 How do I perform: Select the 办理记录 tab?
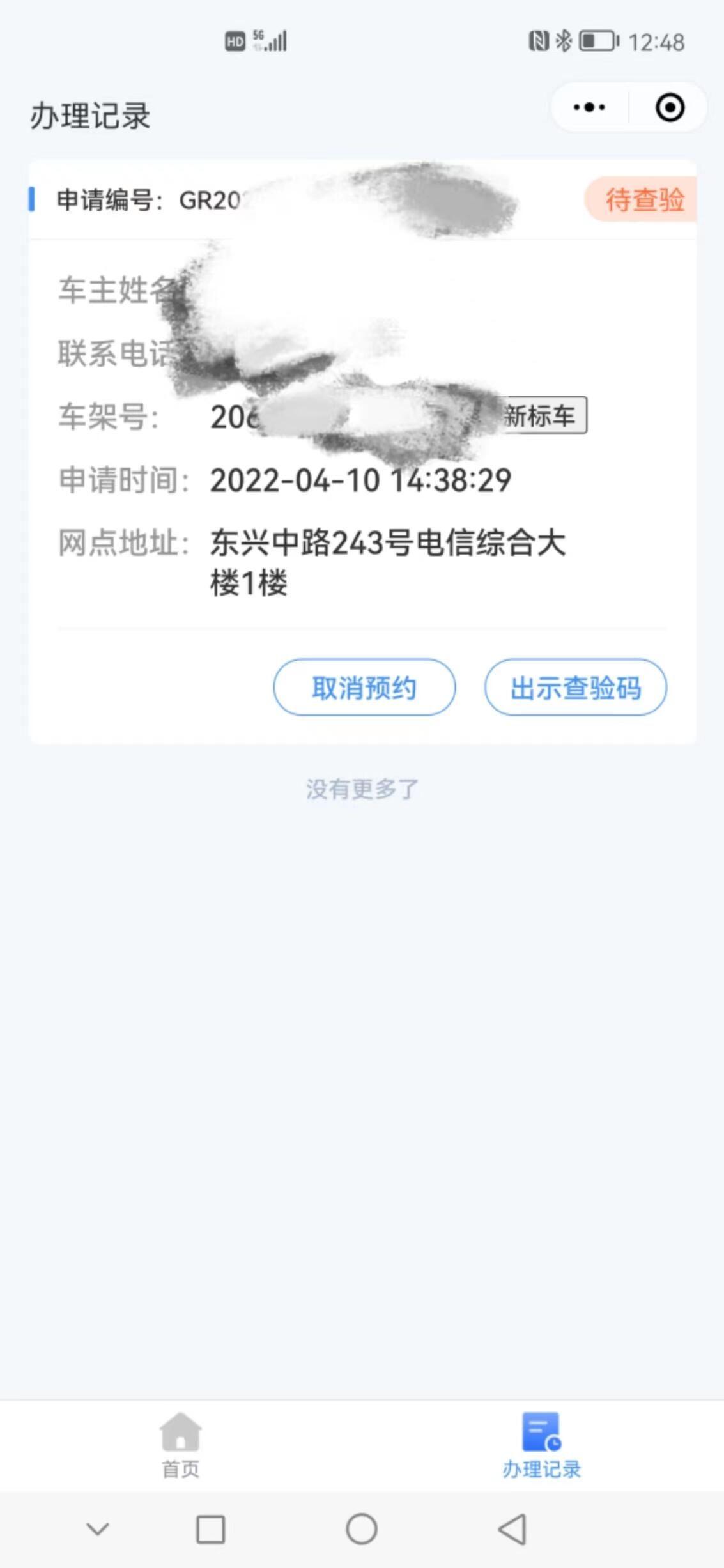point(542,1446)
